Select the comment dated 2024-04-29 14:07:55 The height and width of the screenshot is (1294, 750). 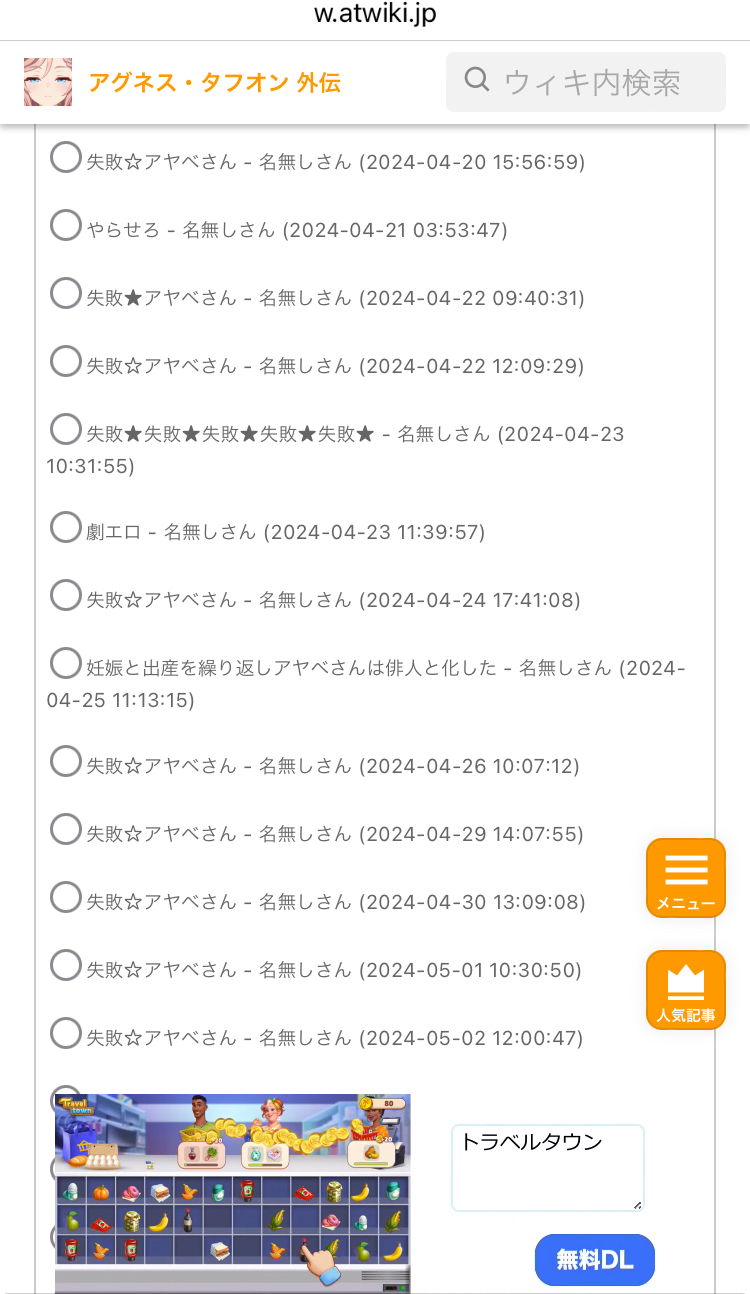tap(65, 830)
